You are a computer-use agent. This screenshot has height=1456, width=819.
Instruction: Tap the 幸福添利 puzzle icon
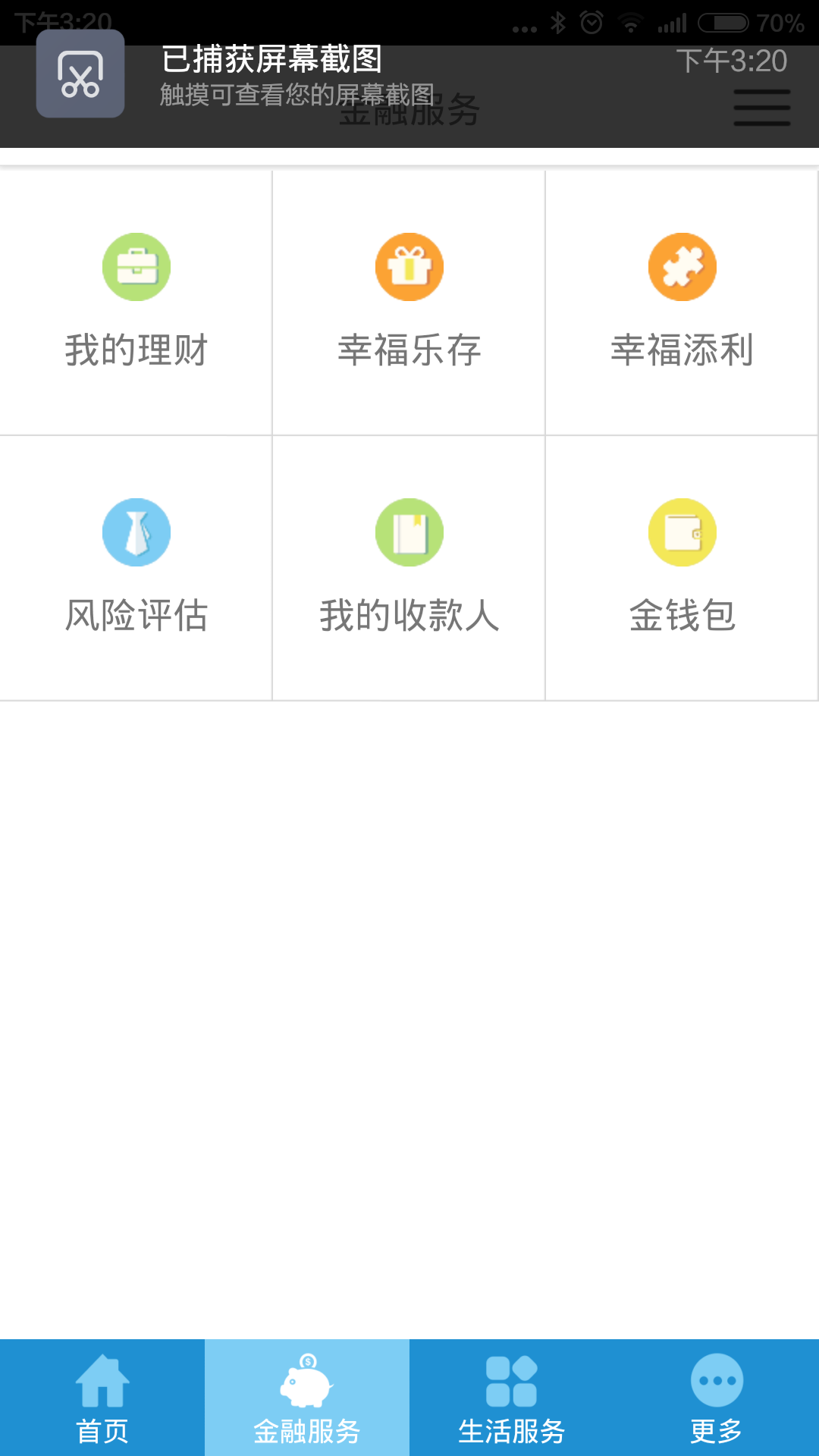[682, 266]
